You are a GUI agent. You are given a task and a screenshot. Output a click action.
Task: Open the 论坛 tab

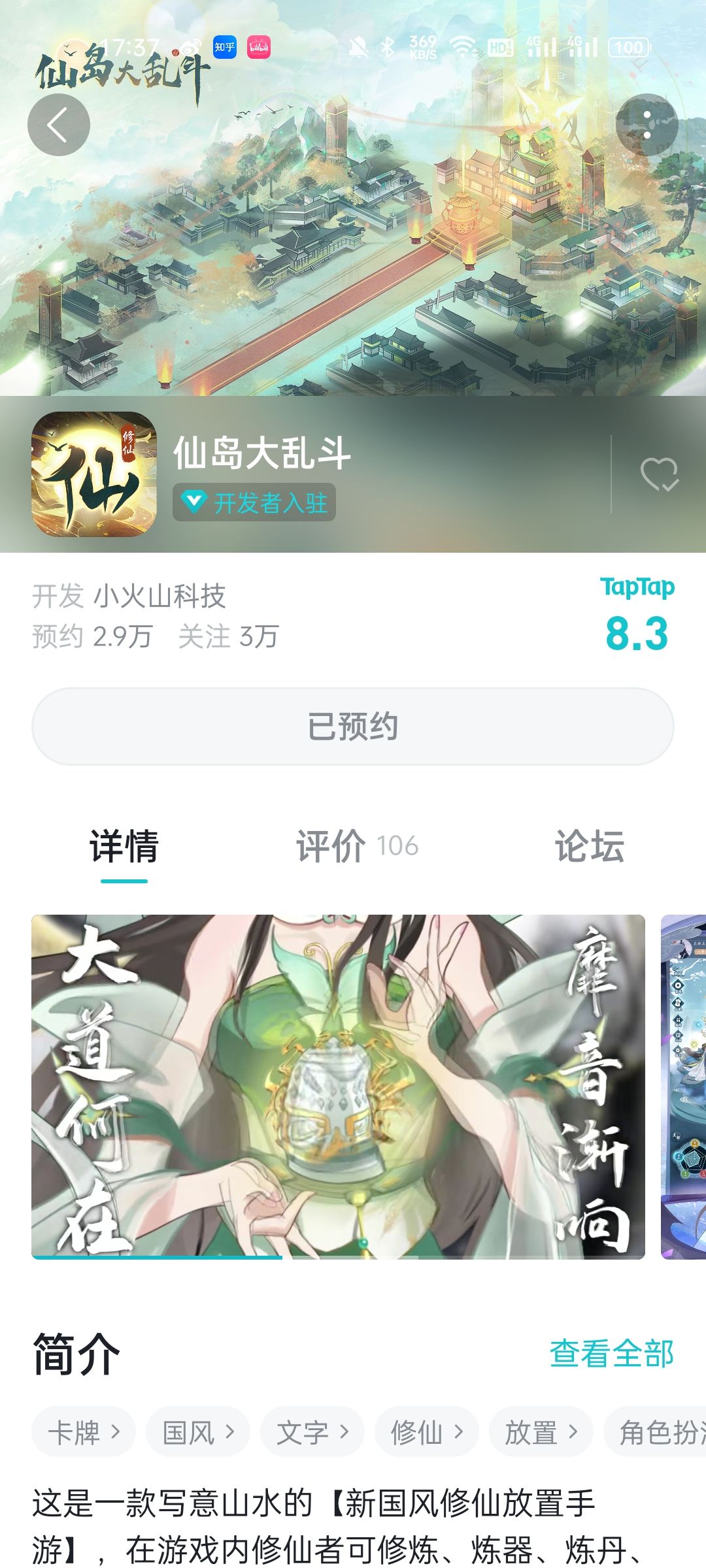coord(588,844)
